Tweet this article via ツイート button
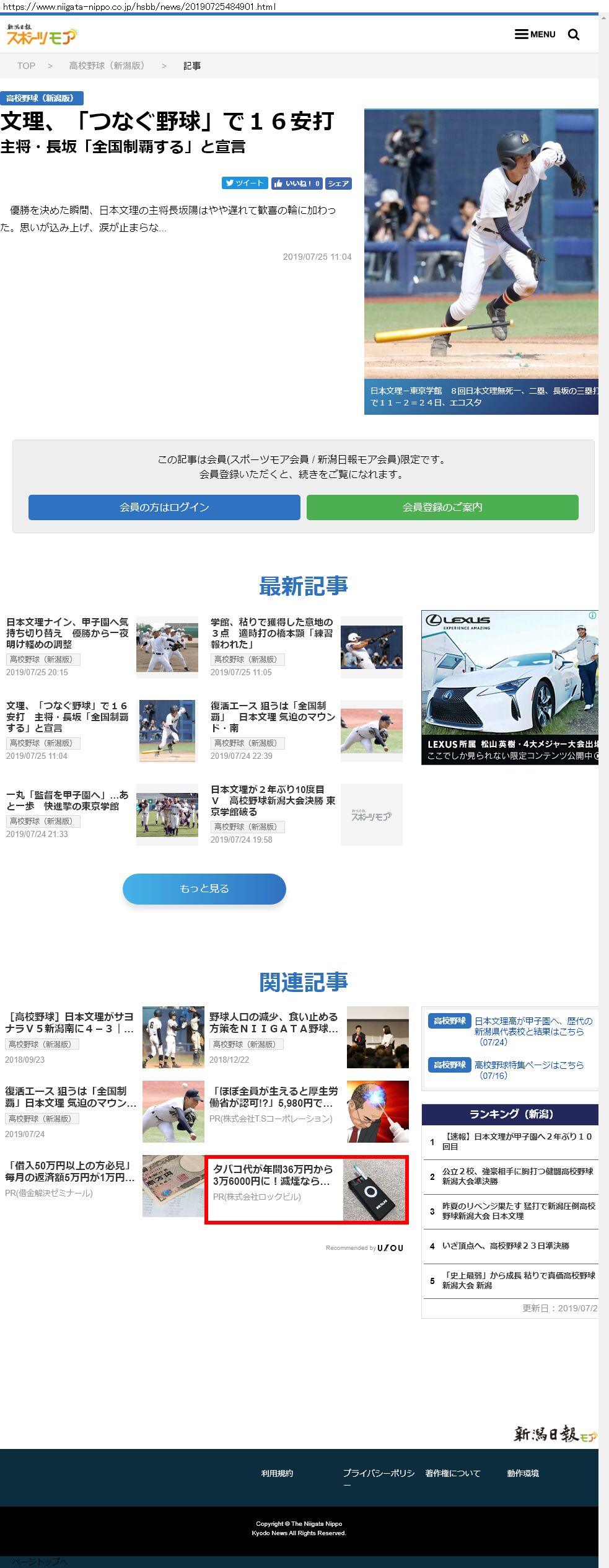Image resolution: width=609 pixels, height=1568 pixels. 245,183
